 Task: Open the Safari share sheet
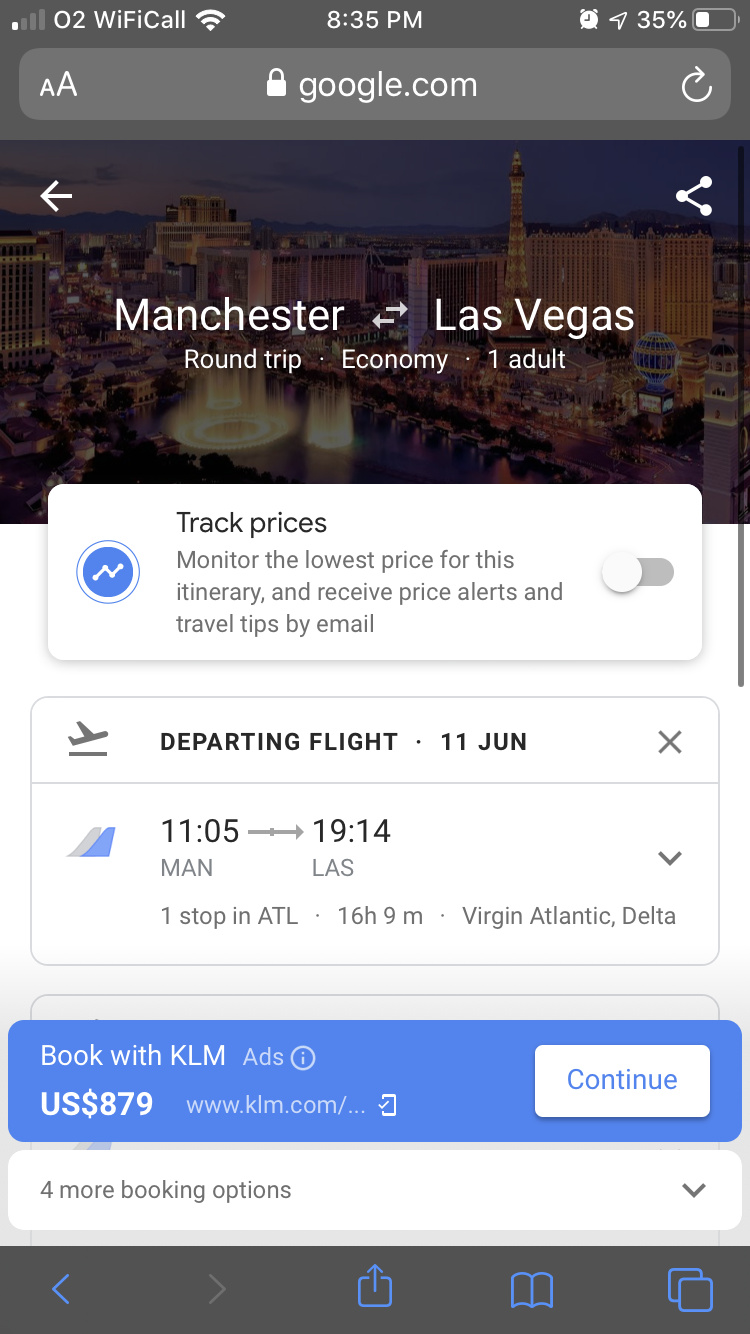[374, 1288]
